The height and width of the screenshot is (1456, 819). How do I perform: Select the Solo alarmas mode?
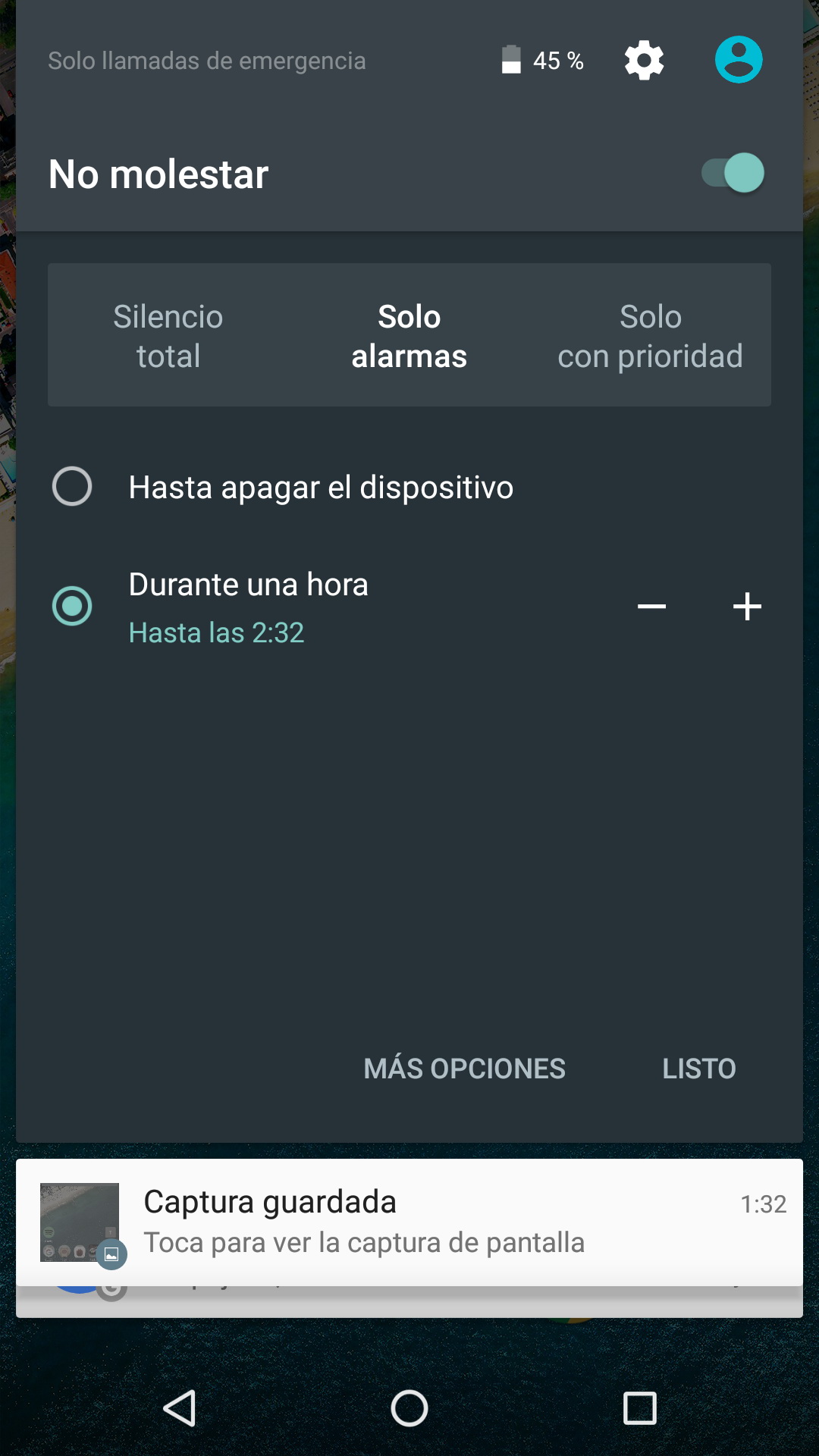click(x=409, y=336)
